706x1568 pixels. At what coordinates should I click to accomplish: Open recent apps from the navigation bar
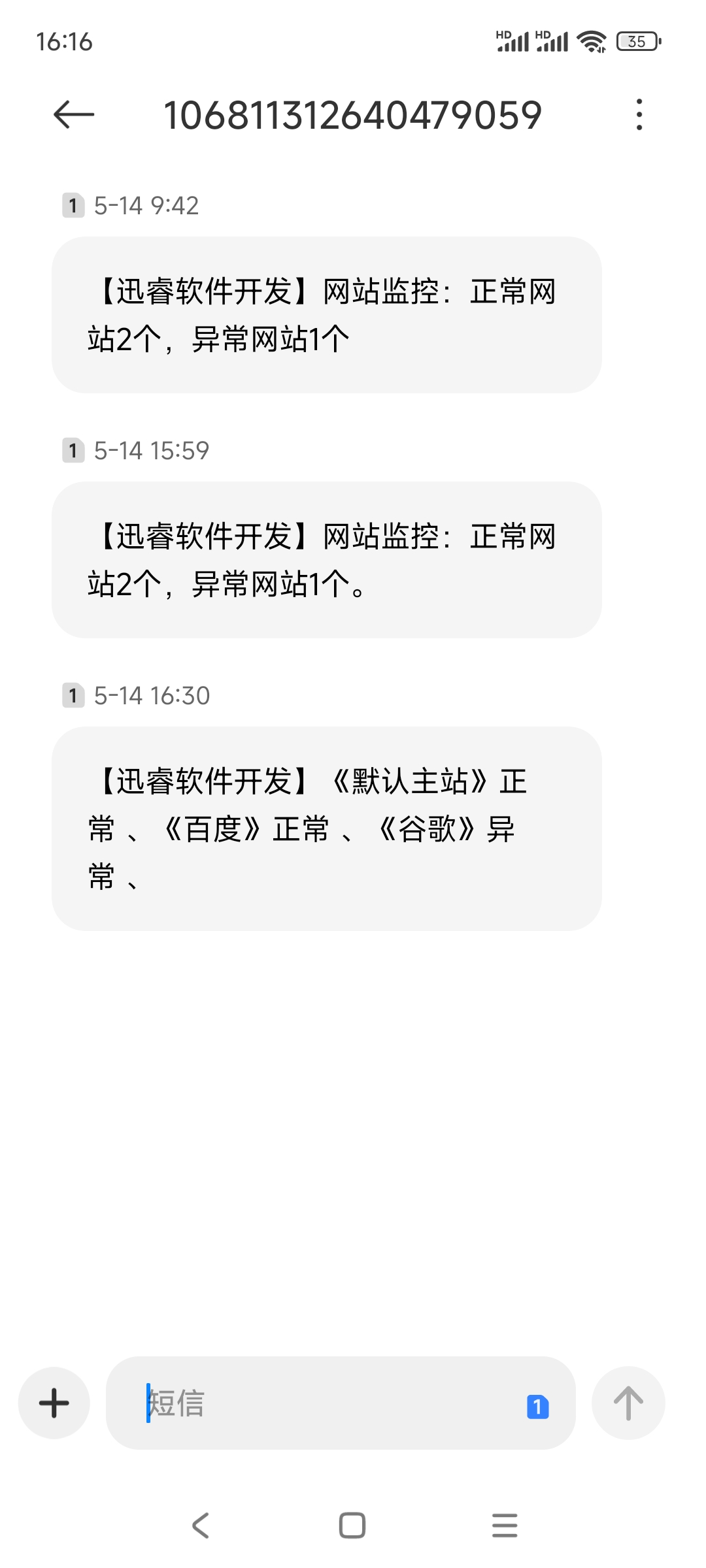(x=505, y=1526)
